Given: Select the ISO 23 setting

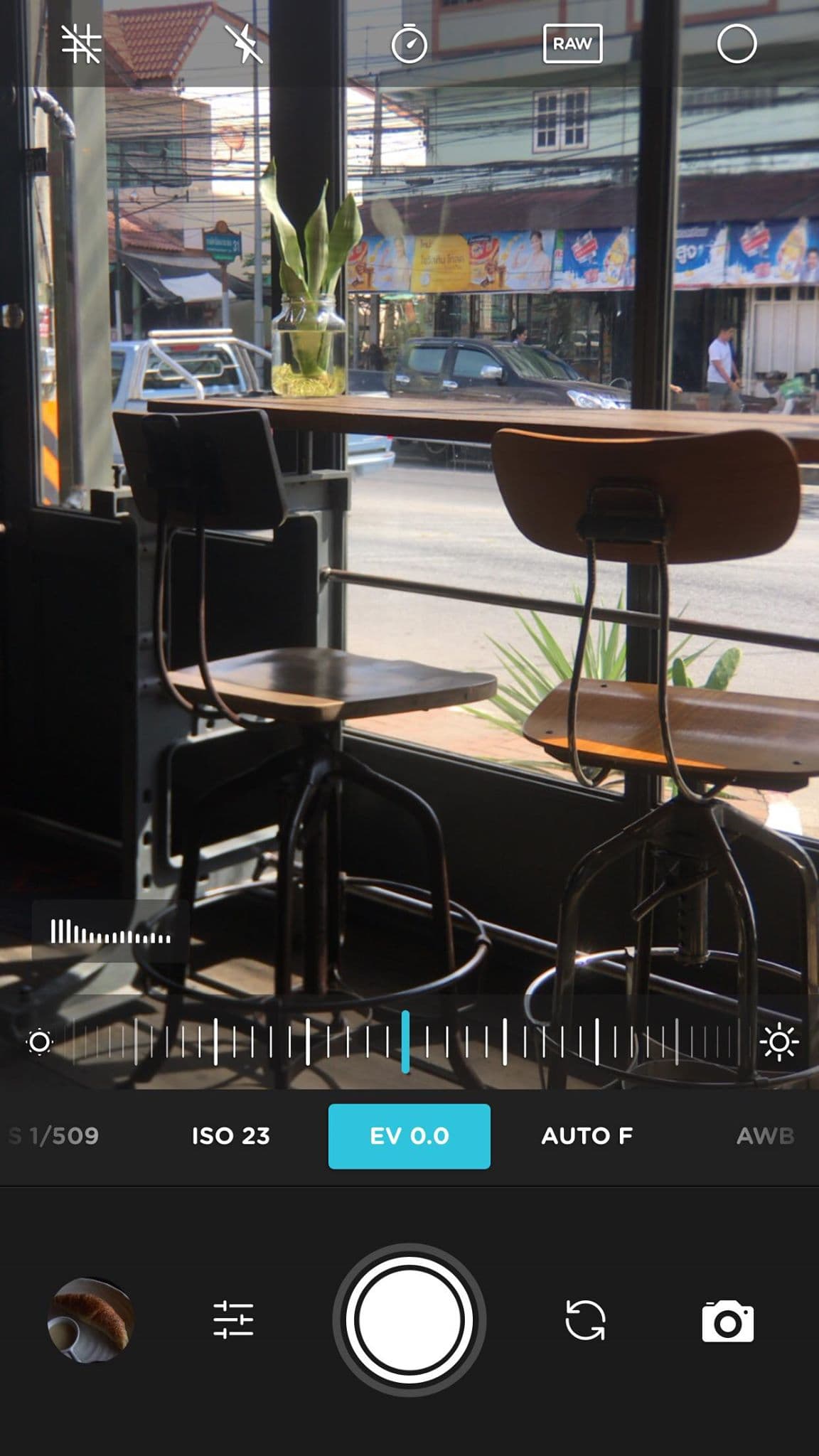Looking at the screenshot, I should coord(230,1135).
